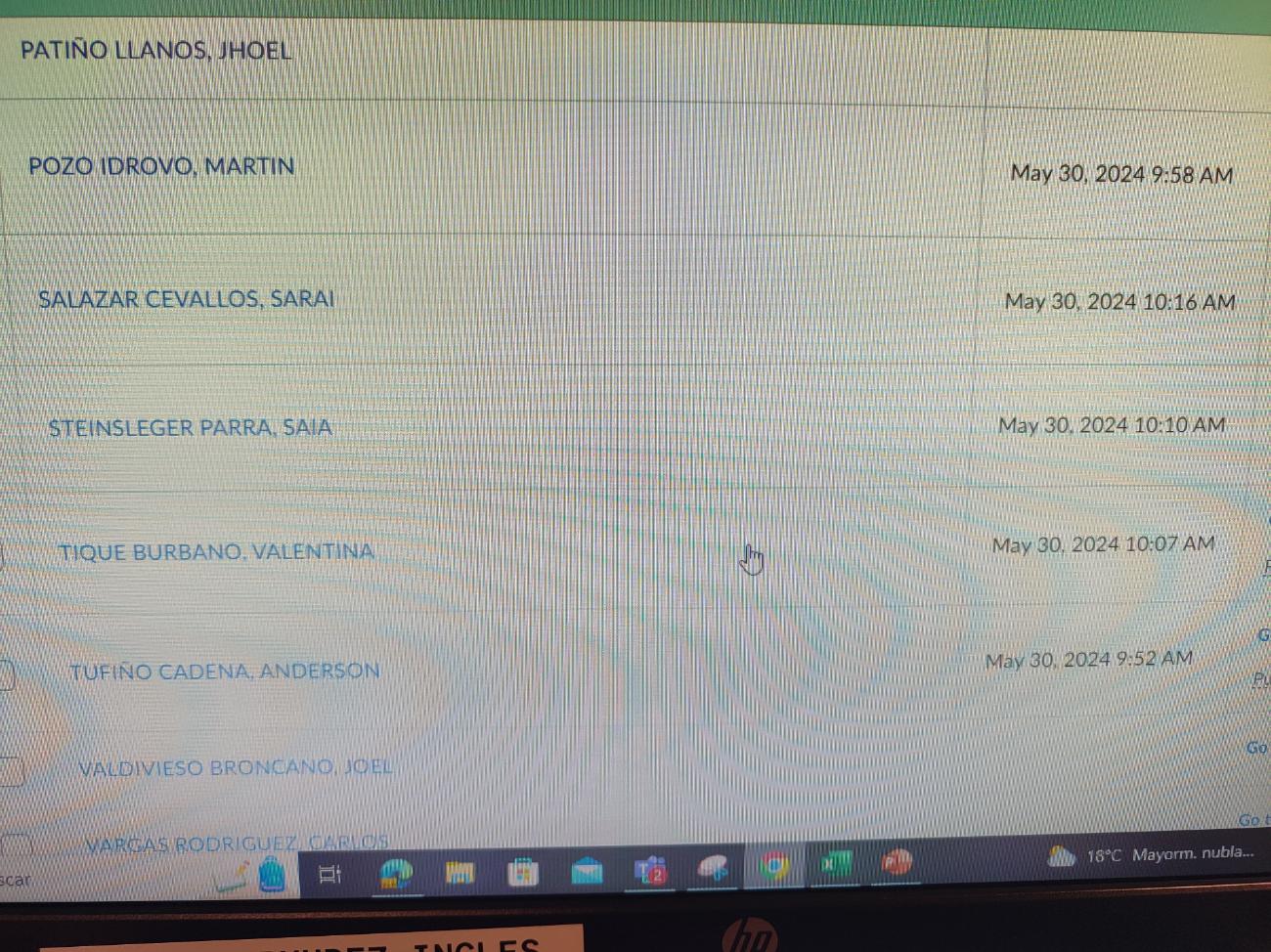Open TUFIÑO CADENA, ANDERSON entry
Screen dimensions: 1271x952
(225, 671)
